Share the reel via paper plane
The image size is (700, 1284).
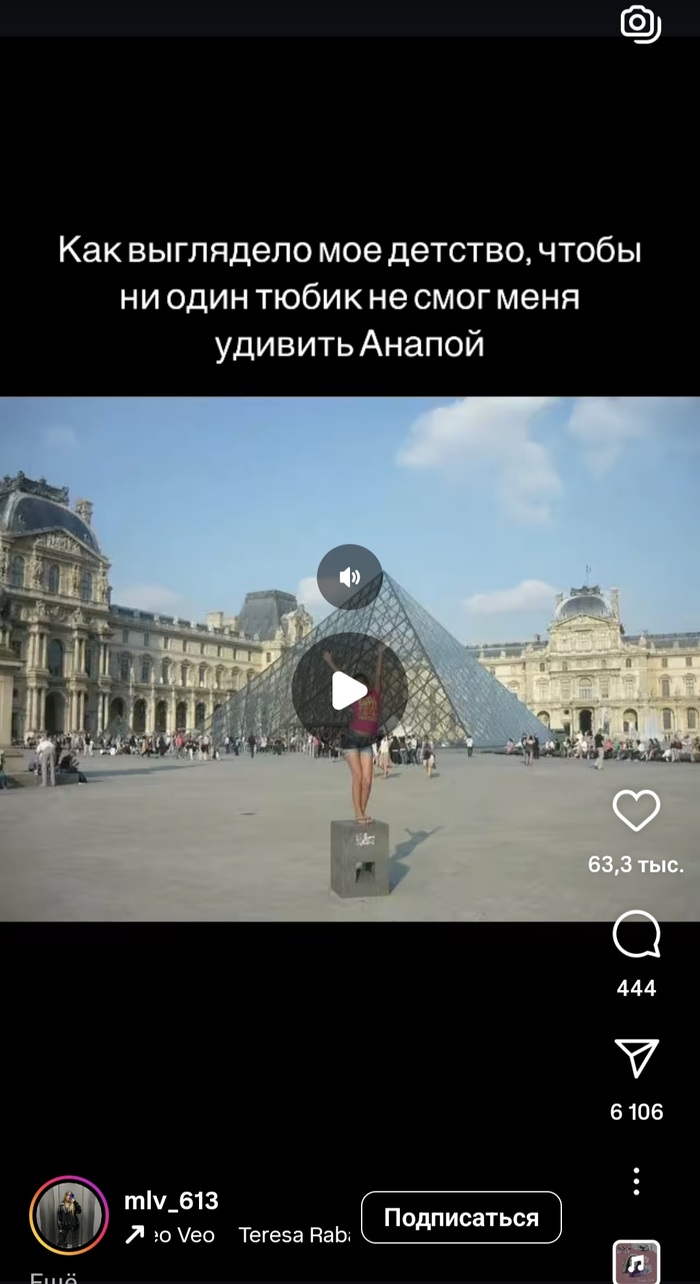pyautogui.click(x=636, y=1059)
